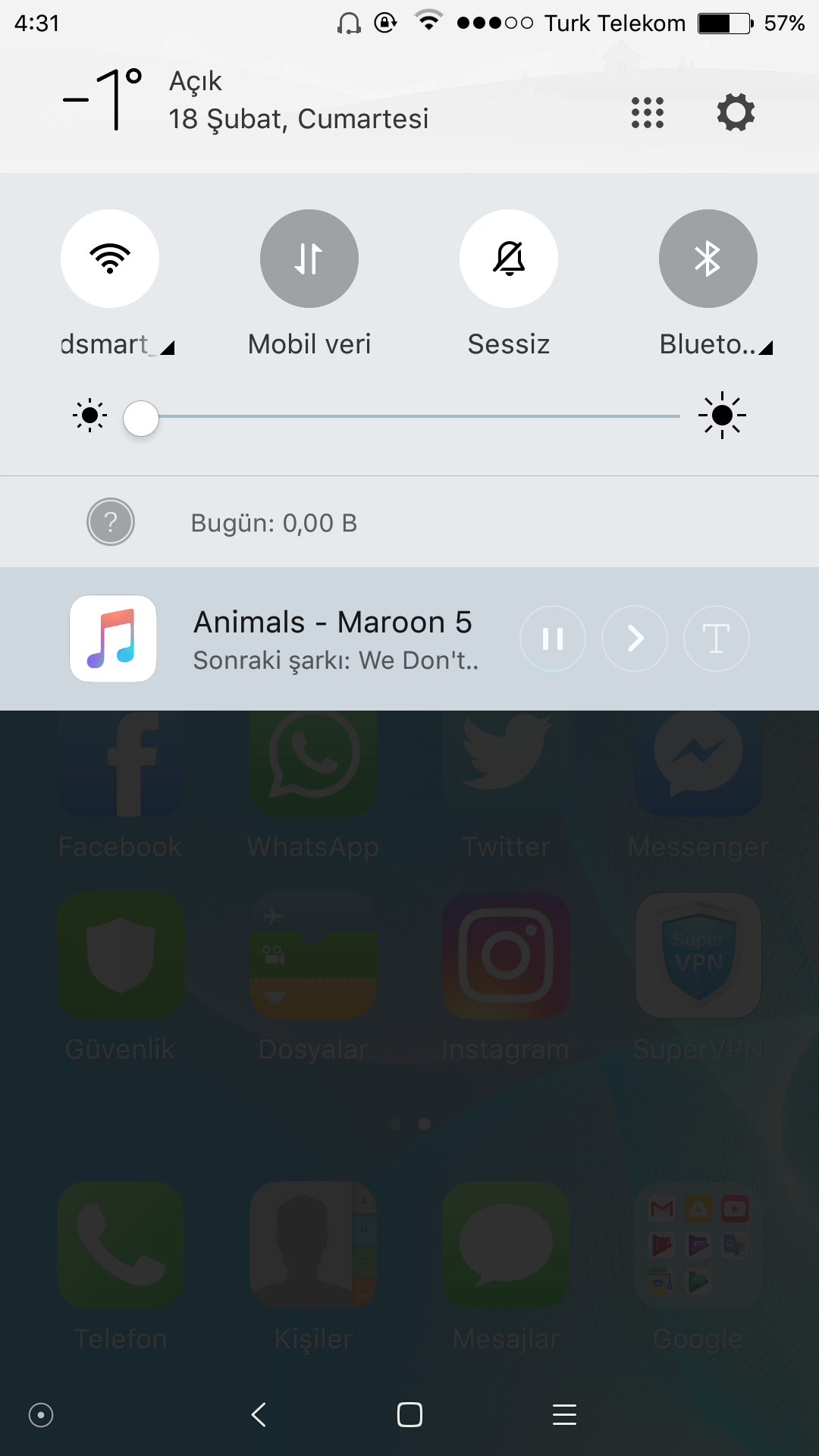This screenshot has height=1456, width=819.
Task: Disable Sessiz silent mode
Action: (509, 259)
